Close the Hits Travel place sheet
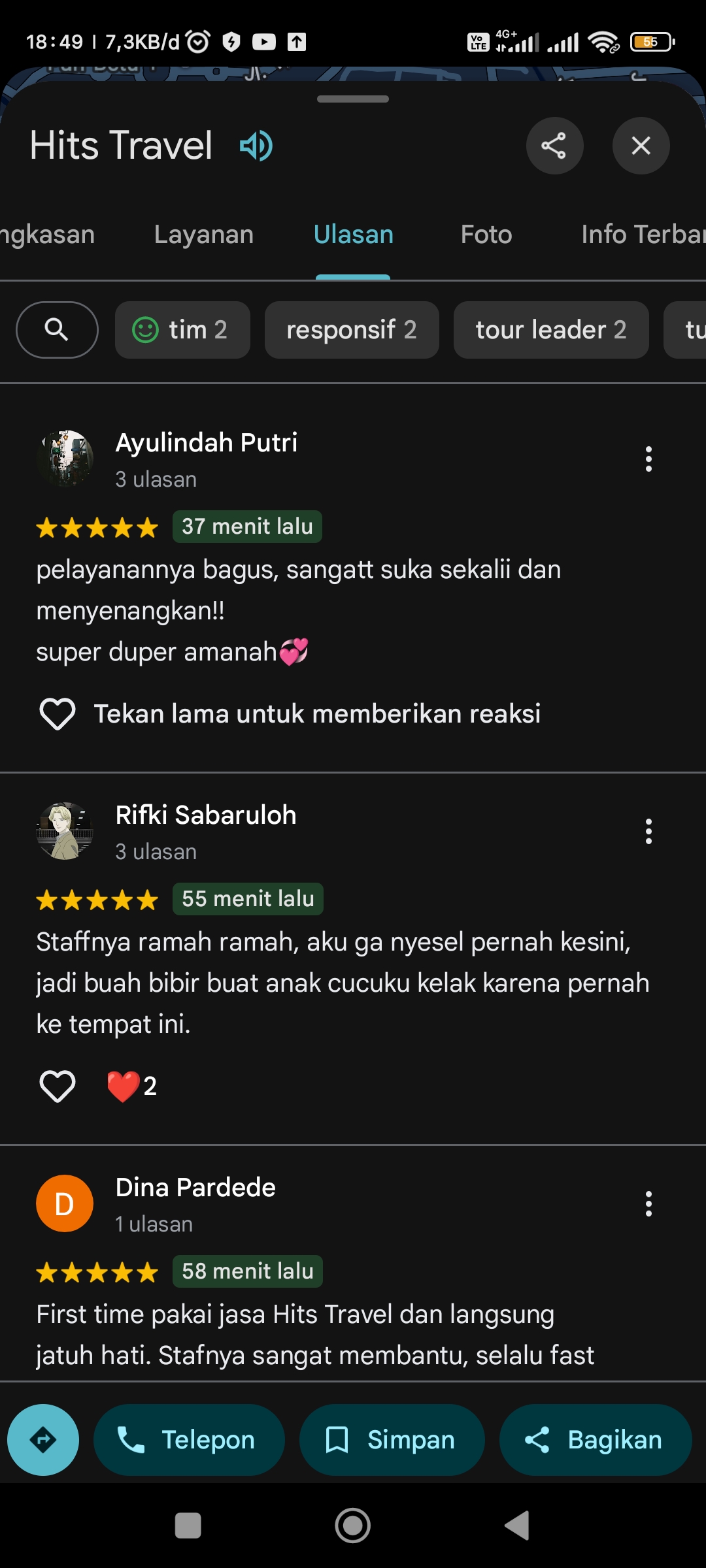706x1568 pixels. pos(641,146)
